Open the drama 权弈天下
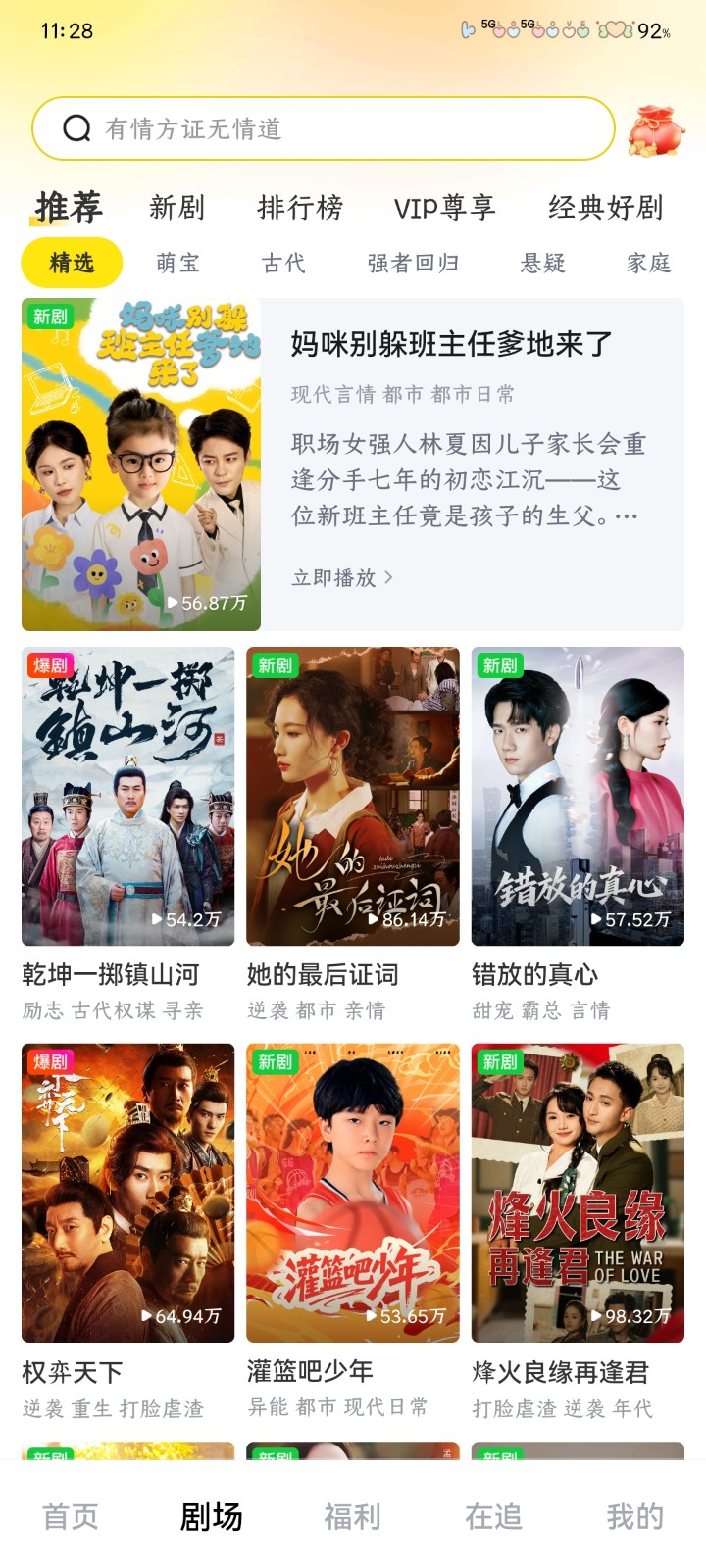 pyautogui.click(x=128, y=1193)
